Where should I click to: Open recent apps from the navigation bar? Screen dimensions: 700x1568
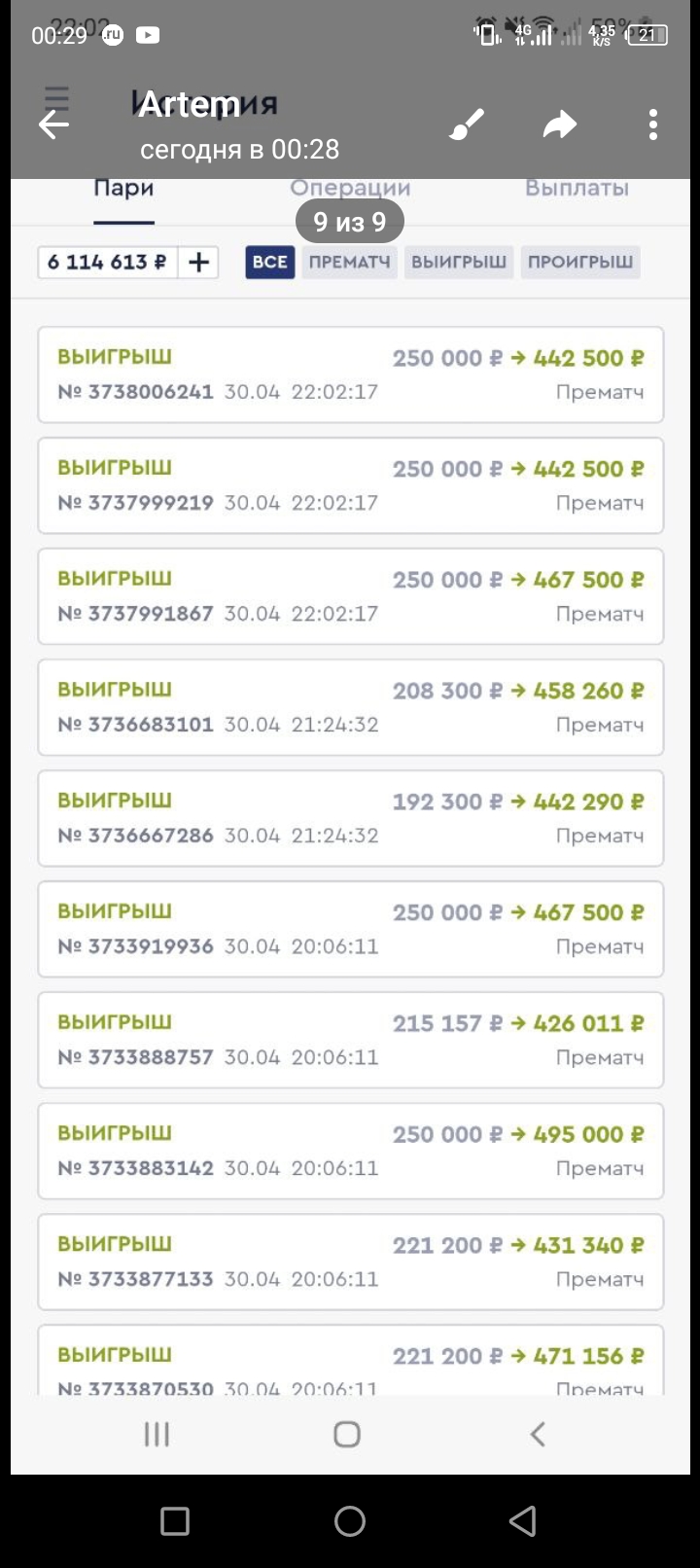click(175, 1521)
